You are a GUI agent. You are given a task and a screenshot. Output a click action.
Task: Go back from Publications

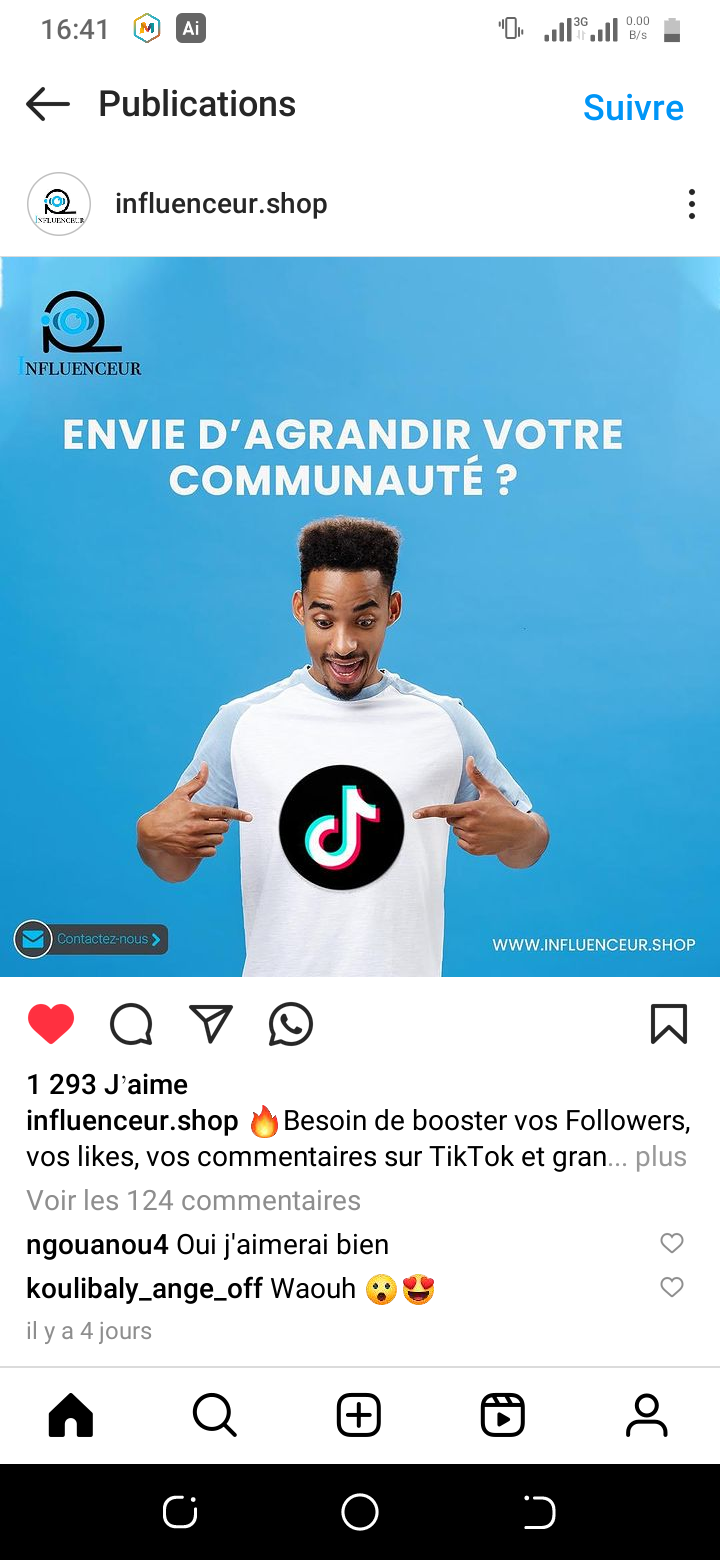coord(48,104)
